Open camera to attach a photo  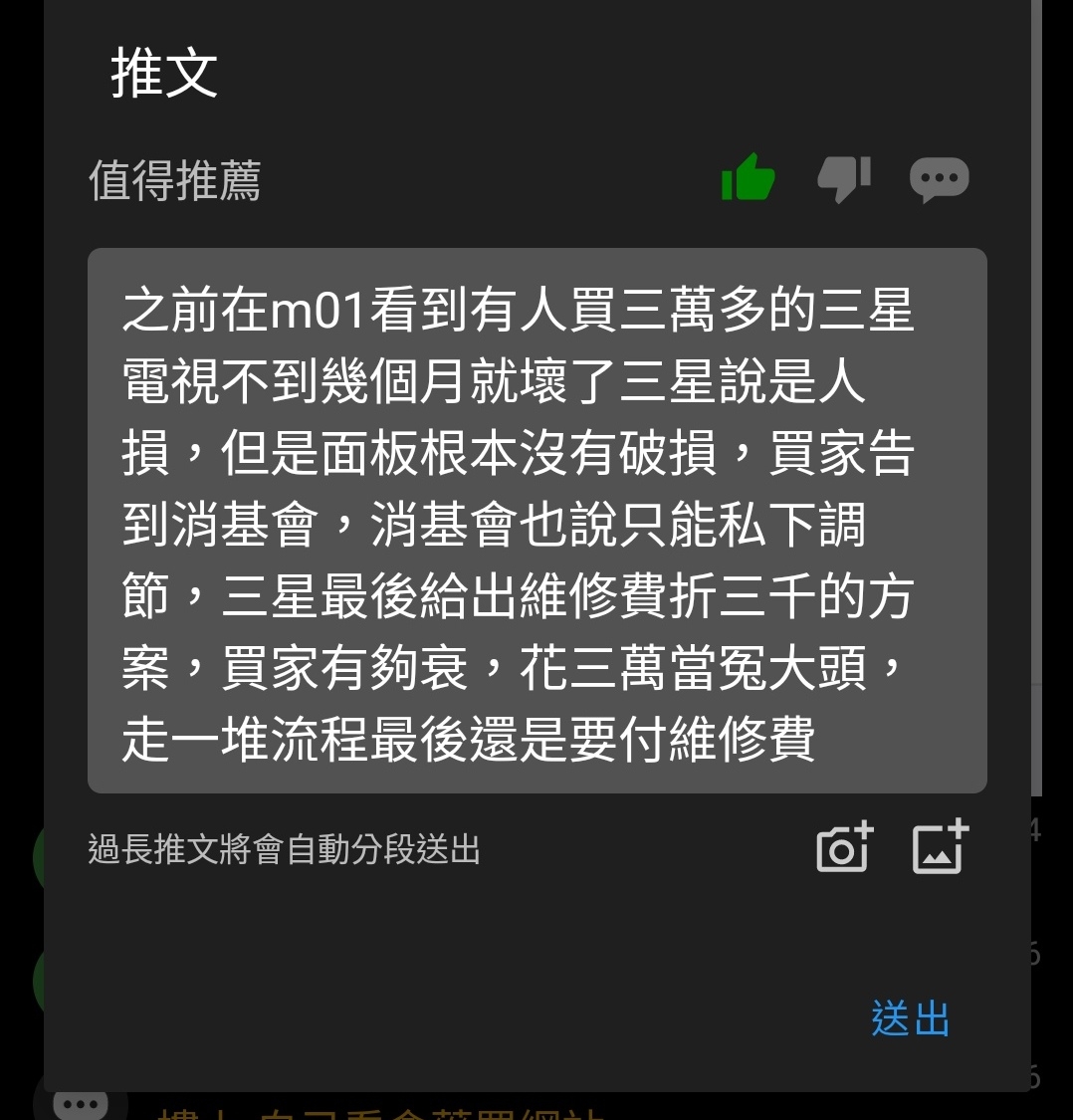pyautogui.click(x=844, y=848)
